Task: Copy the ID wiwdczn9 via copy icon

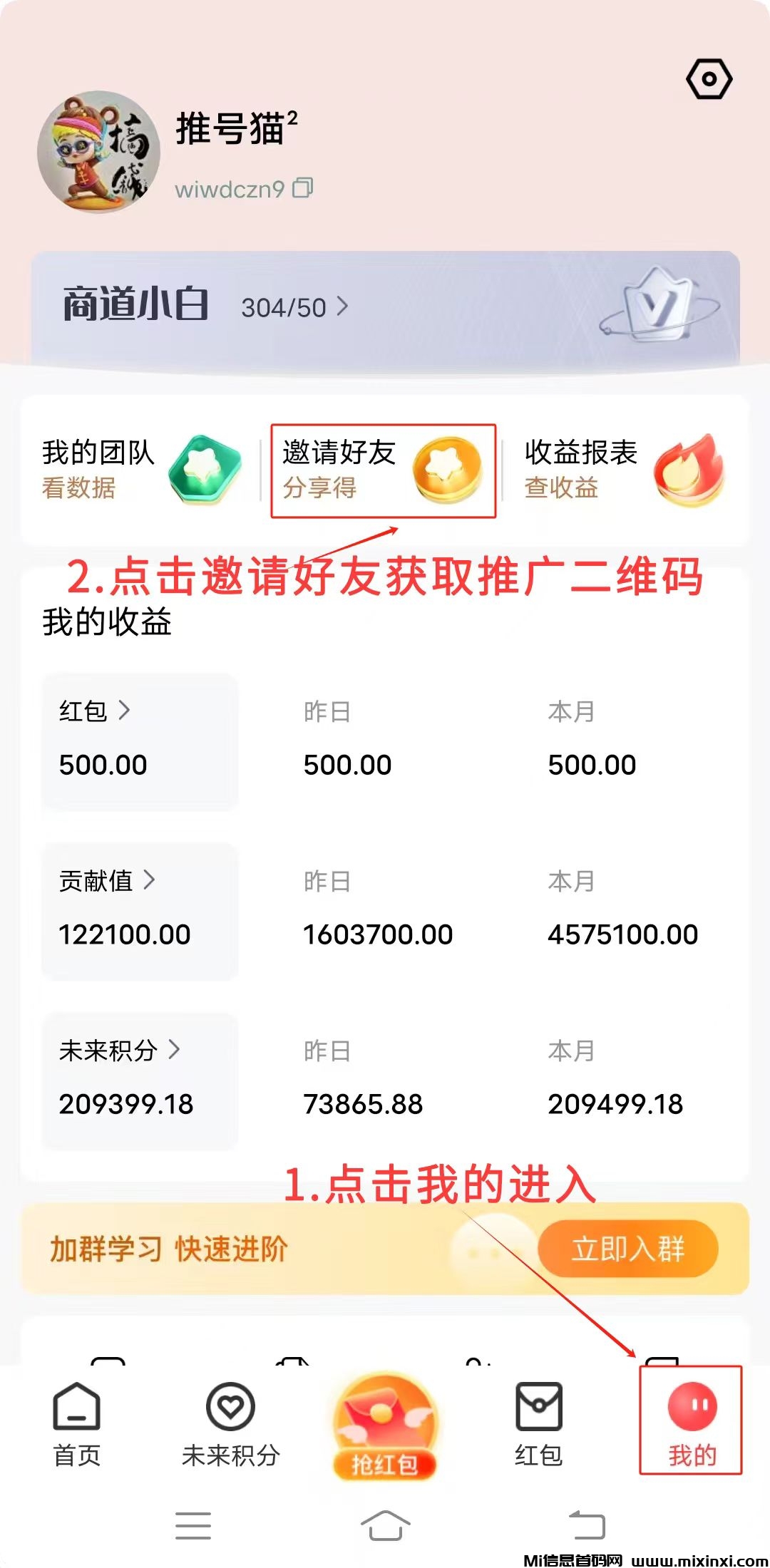Action: click(x=304, y=189)
